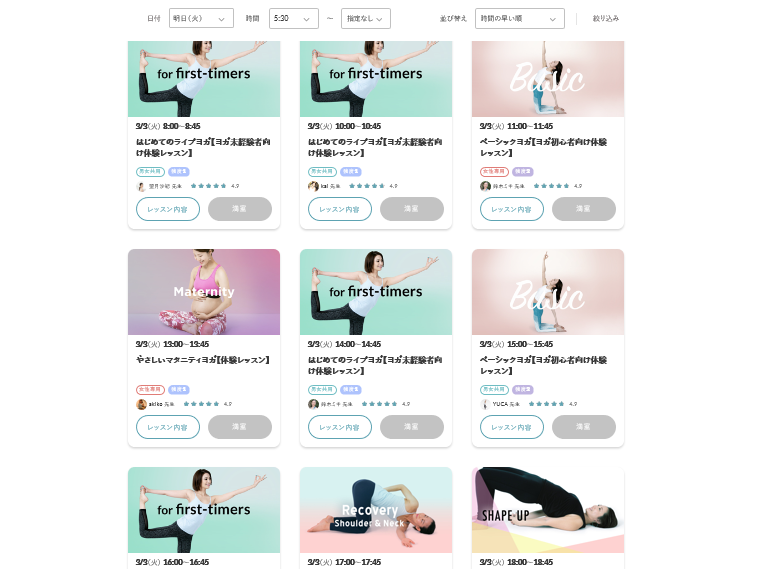The width and height of the screenshot is (758, 569).
Task: Open the 15:00 Basic lesson card image
Action: 548,292
